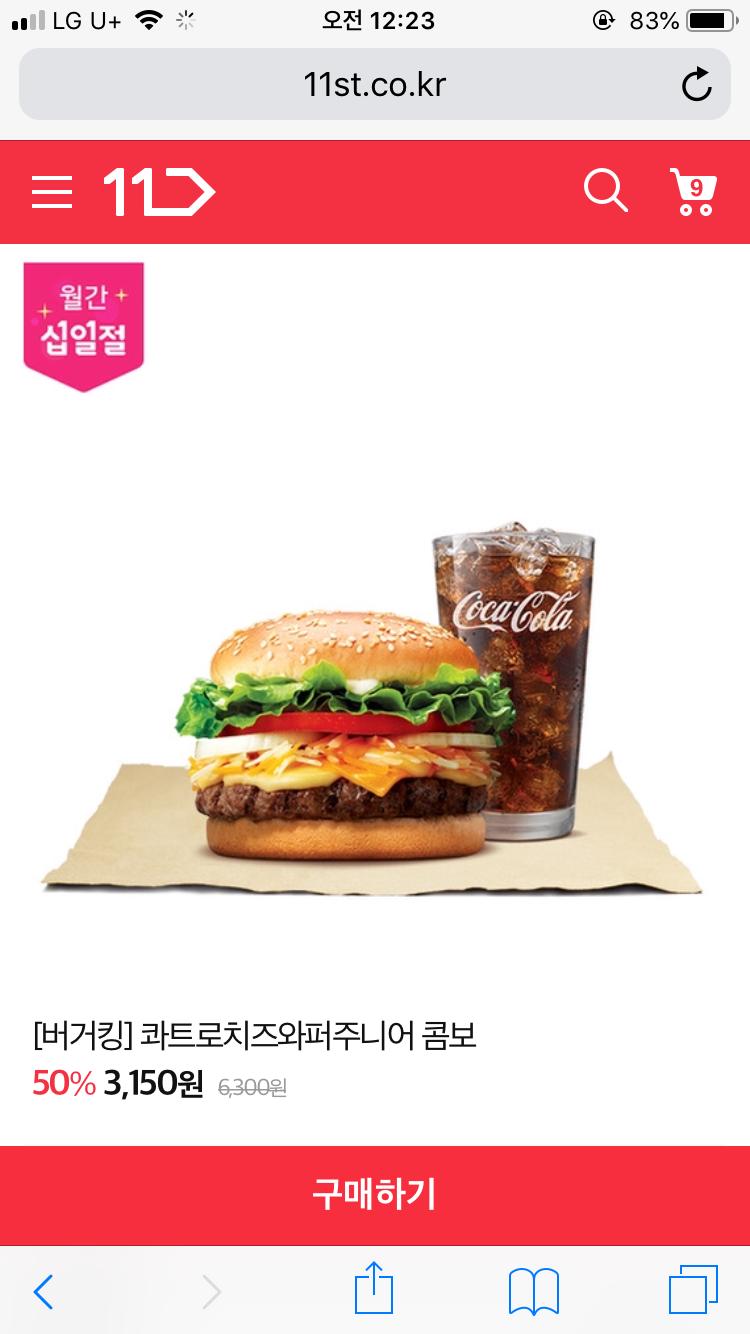Tap the 11st.co.kr address bar
The image size is (750, 1334).
pyautogui.click(x=374, y=85)
